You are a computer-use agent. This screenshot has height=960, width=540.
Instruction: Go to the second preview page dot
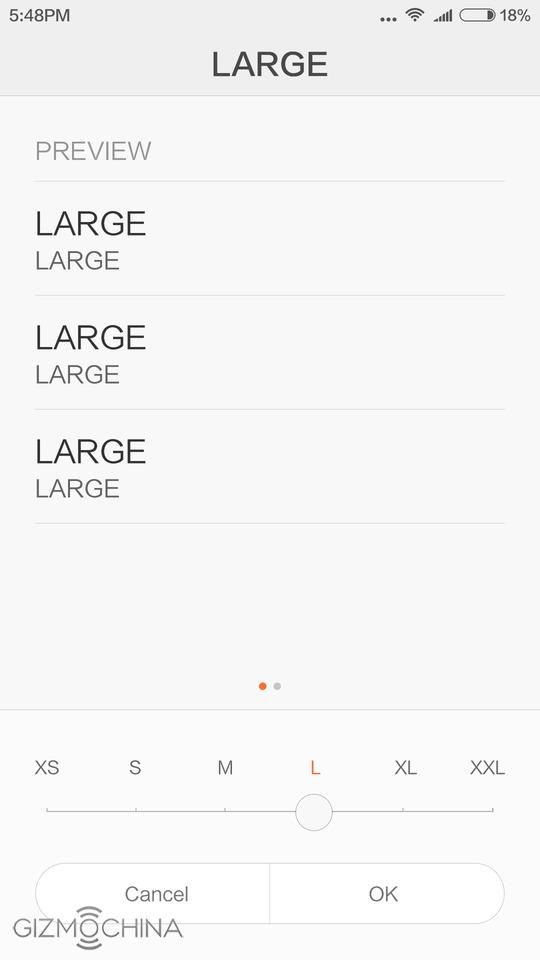click(277, 686)
